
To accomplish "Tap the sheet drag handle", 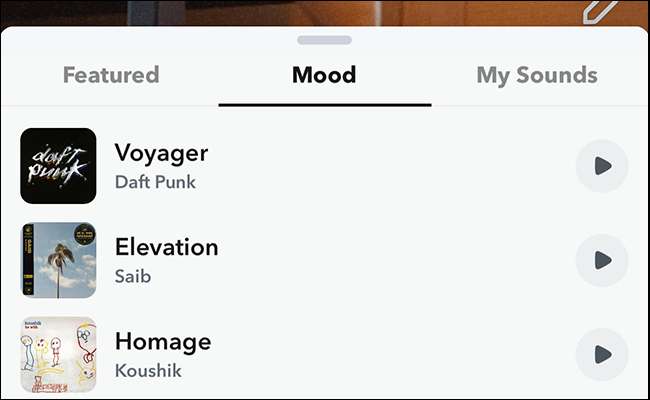I will (324, 40).
